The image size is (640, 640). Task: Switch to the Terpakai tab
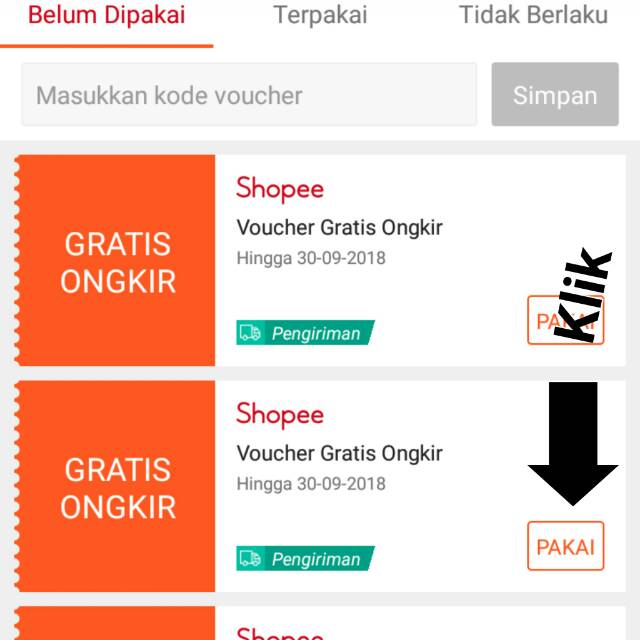pyautogui.click(x=320, y=16)
